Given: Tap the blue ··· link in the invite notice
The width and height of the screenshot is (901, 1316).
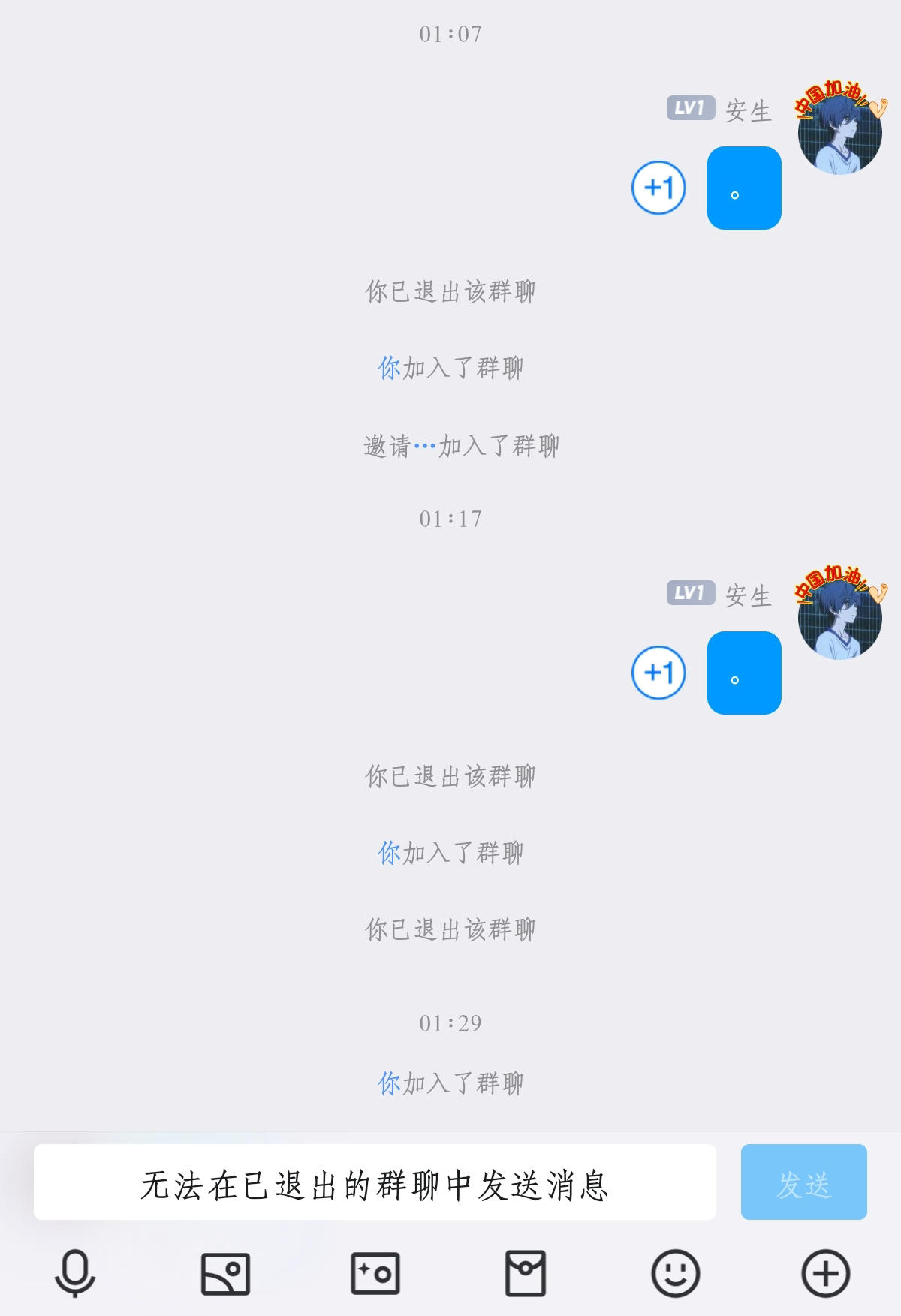Looking at the screenshot, I should (425, 447).
